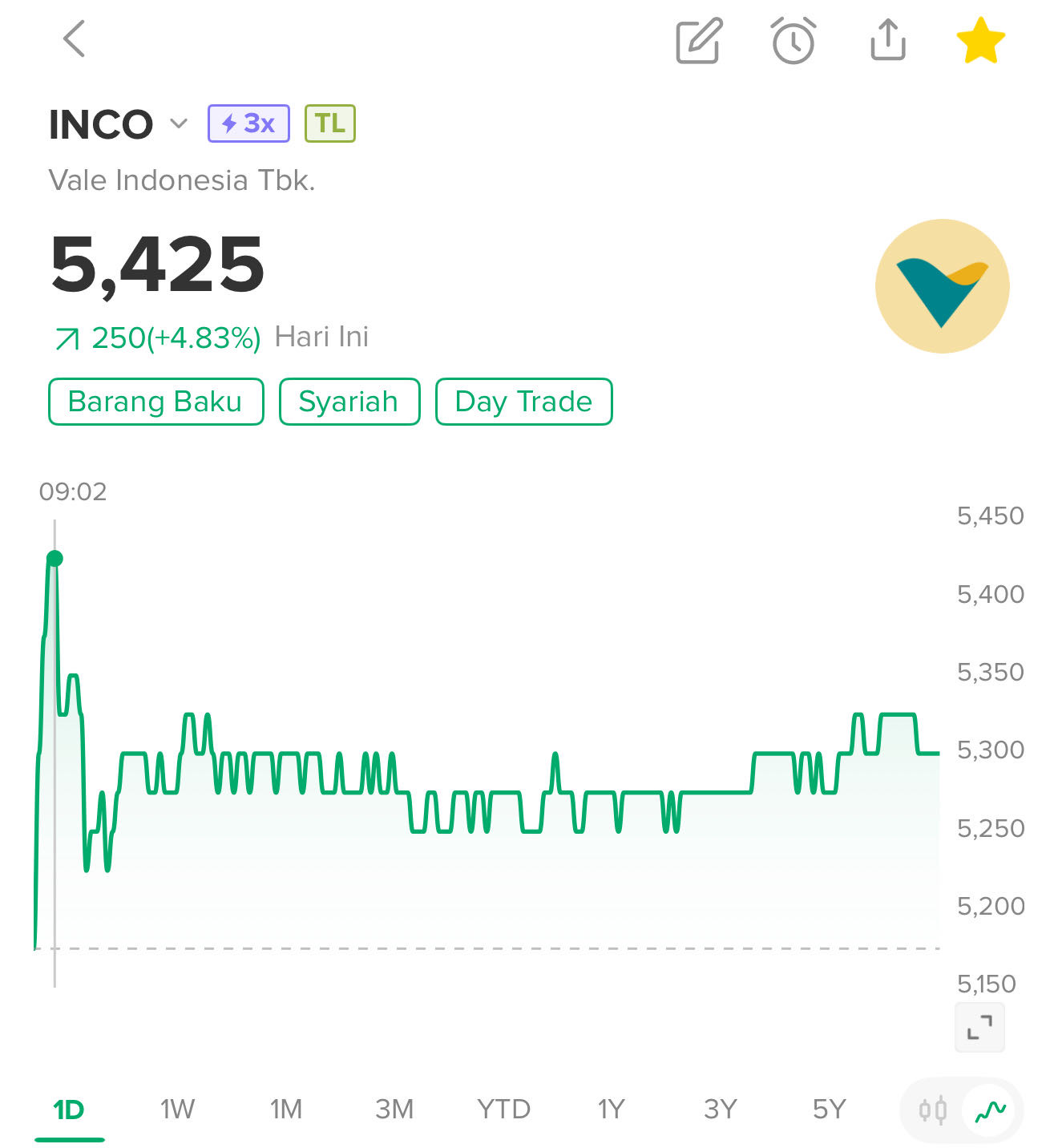Screen dimensions: 1058x1148
Task: Expand the chart to fullscreen
Action: (x=979, y=1027)
